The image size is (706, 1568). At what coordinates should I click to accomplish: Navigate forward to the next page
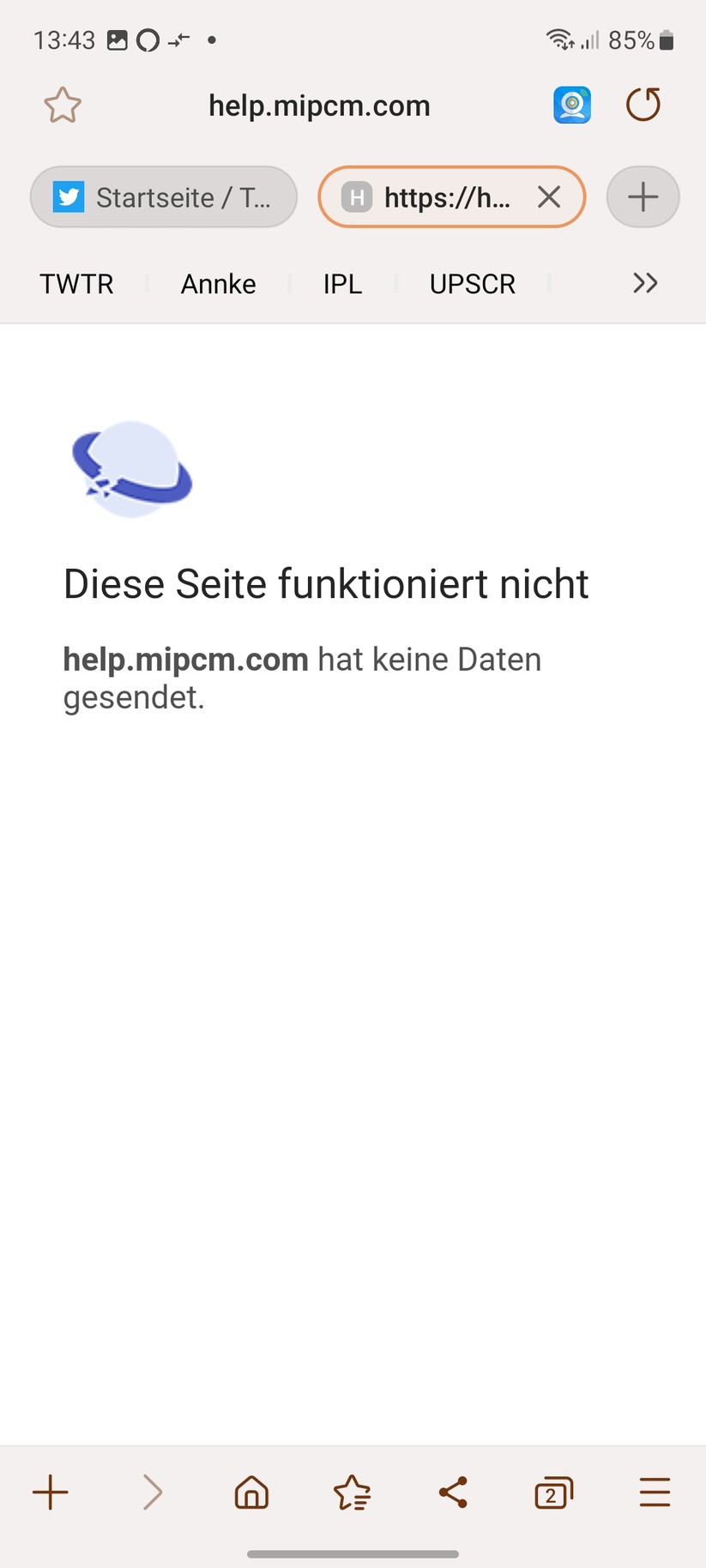(x=151, y=1492)
